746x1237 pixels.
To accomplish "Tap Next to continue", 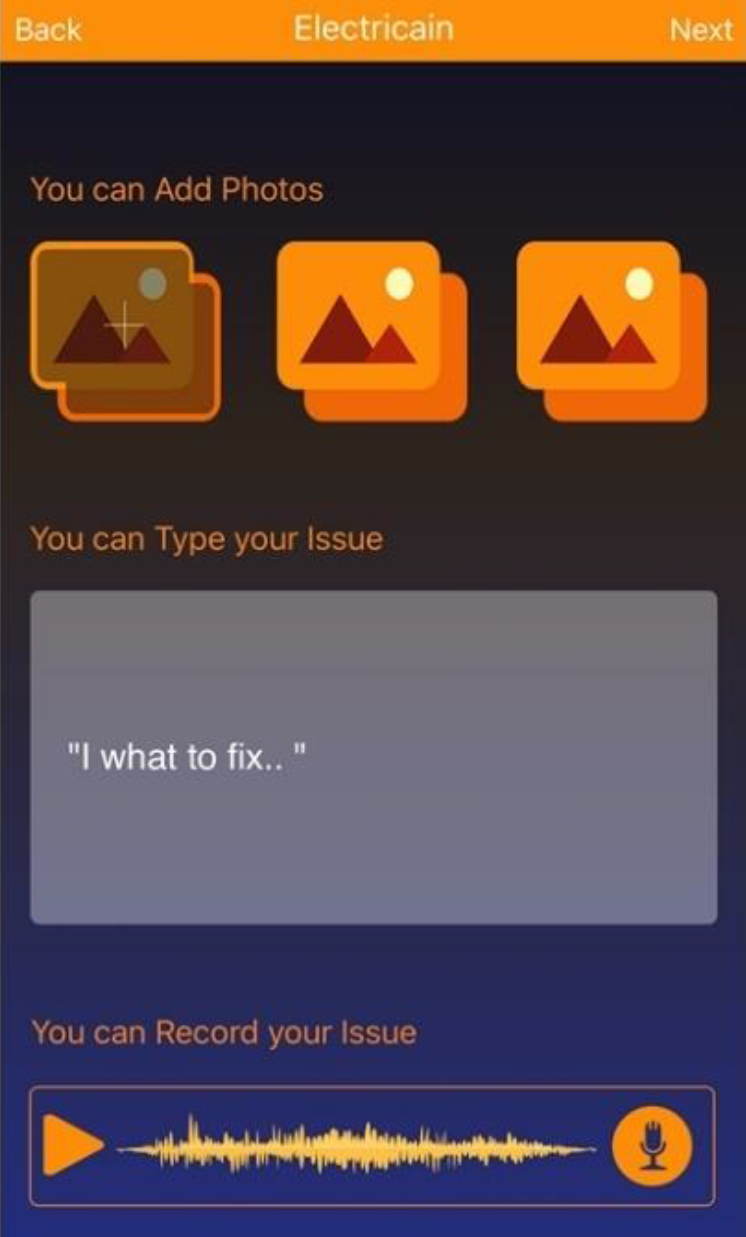I will (x=701, y=30).
